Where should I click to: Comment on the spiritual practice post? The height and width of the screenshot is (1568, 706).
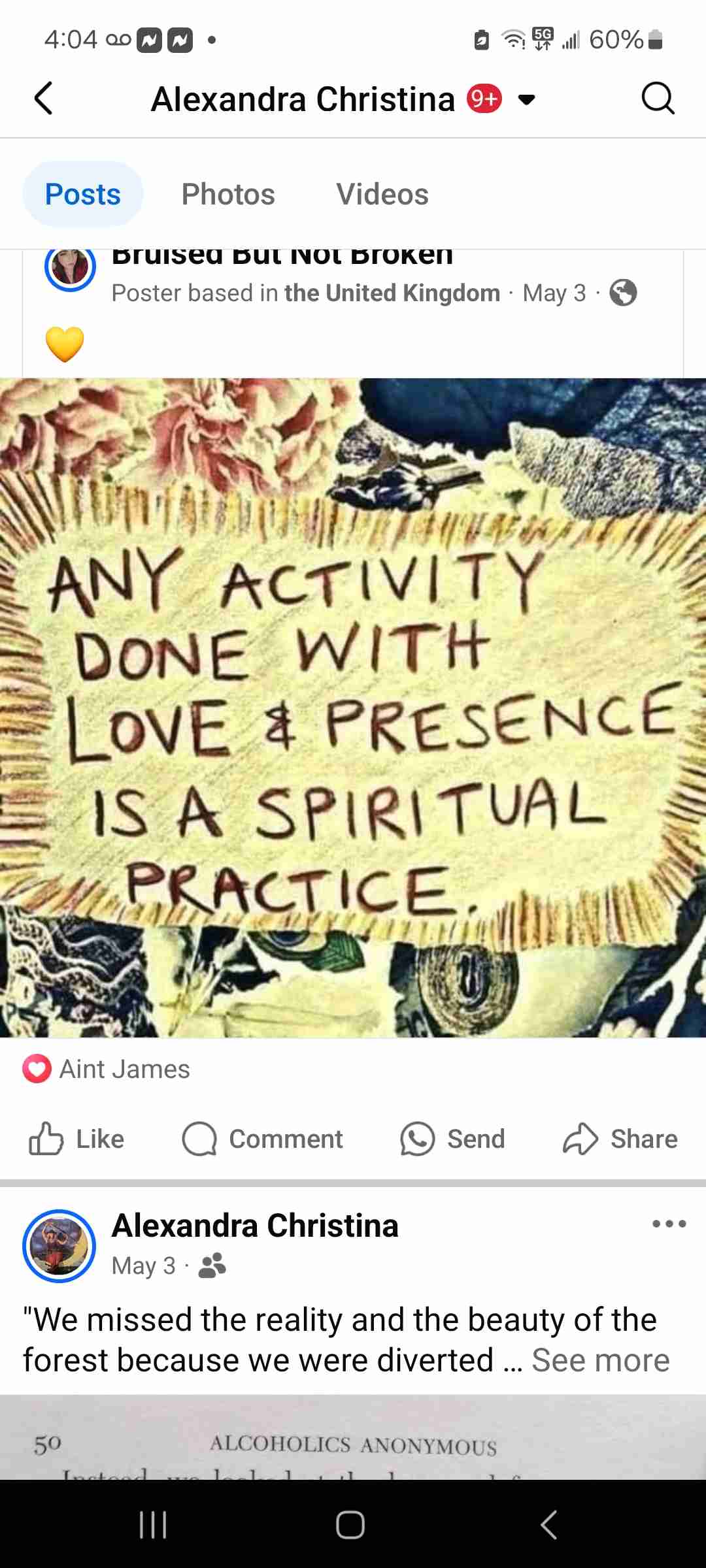[x=263, y=1139]
